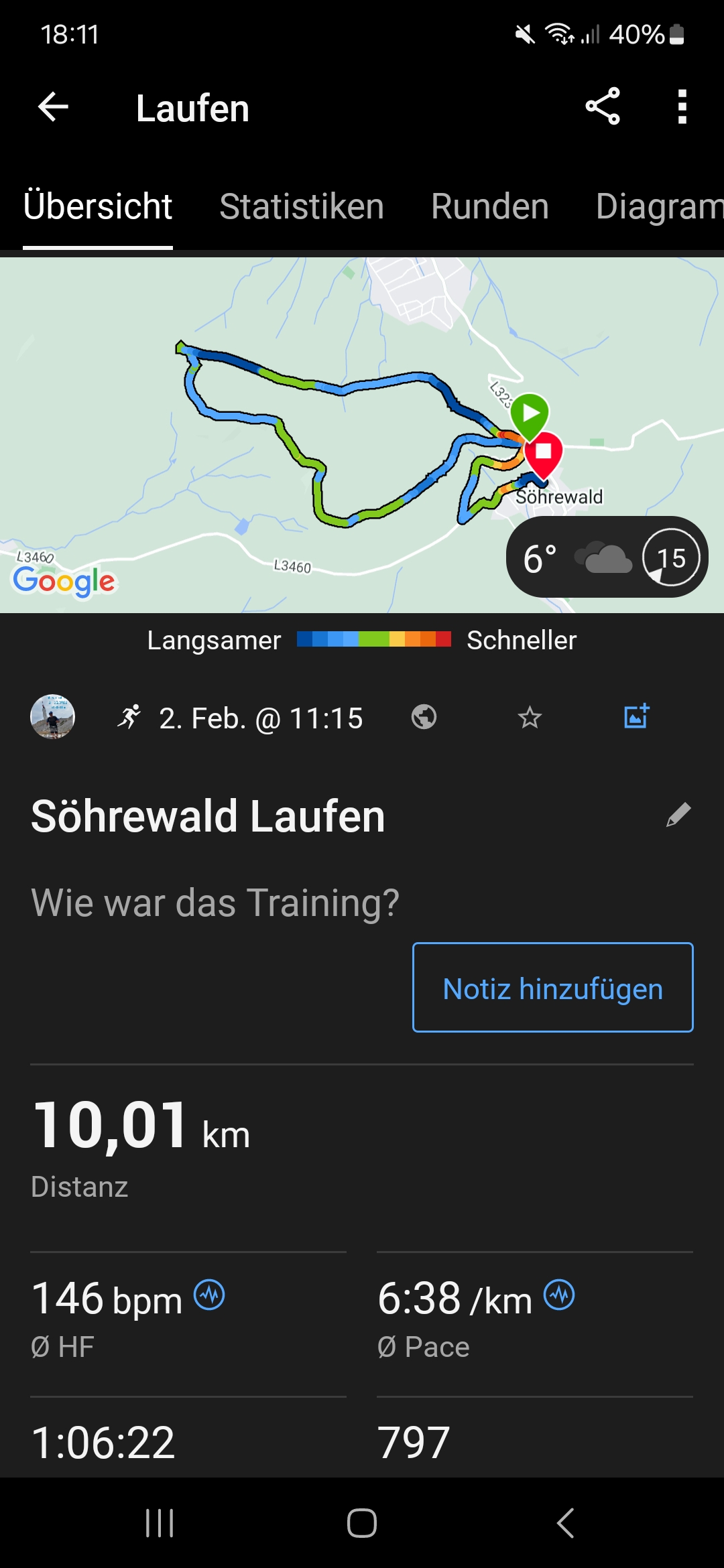Go back using the top arrow
Viewport: 724px width, 1568px height.
(54, 107)
